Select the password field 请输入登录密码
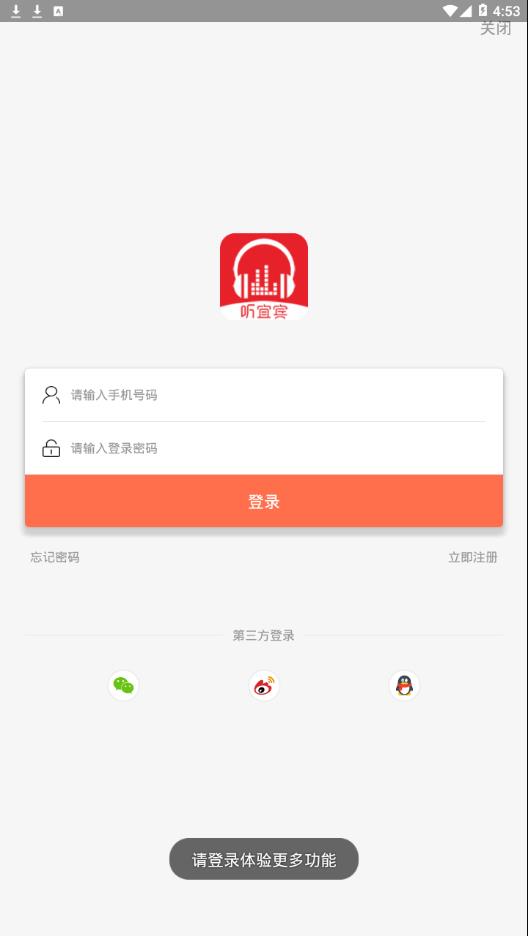The height and width of the screenshot is (936, 528). pos(264,448)
